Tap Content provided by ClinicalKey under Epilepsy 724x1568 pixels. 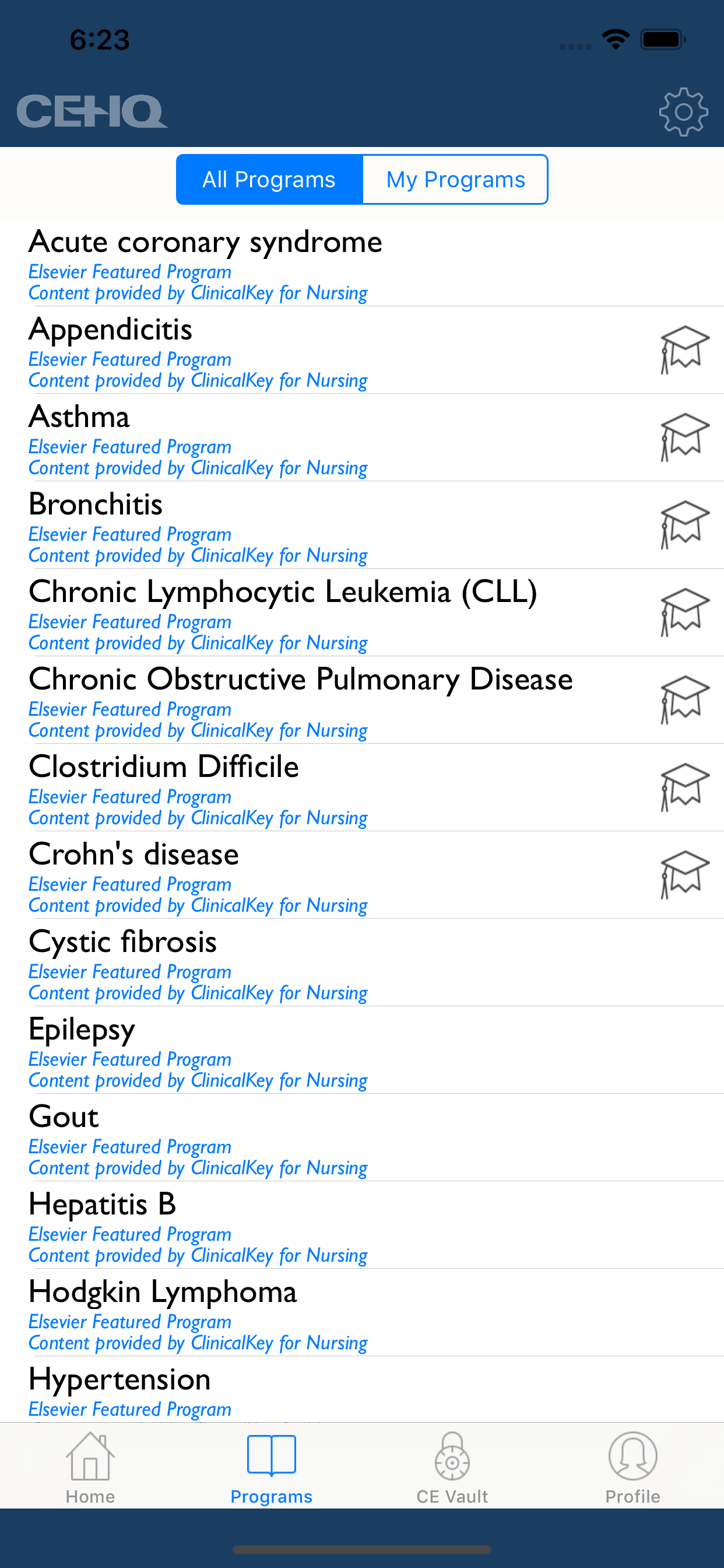tap(198, 1080)
